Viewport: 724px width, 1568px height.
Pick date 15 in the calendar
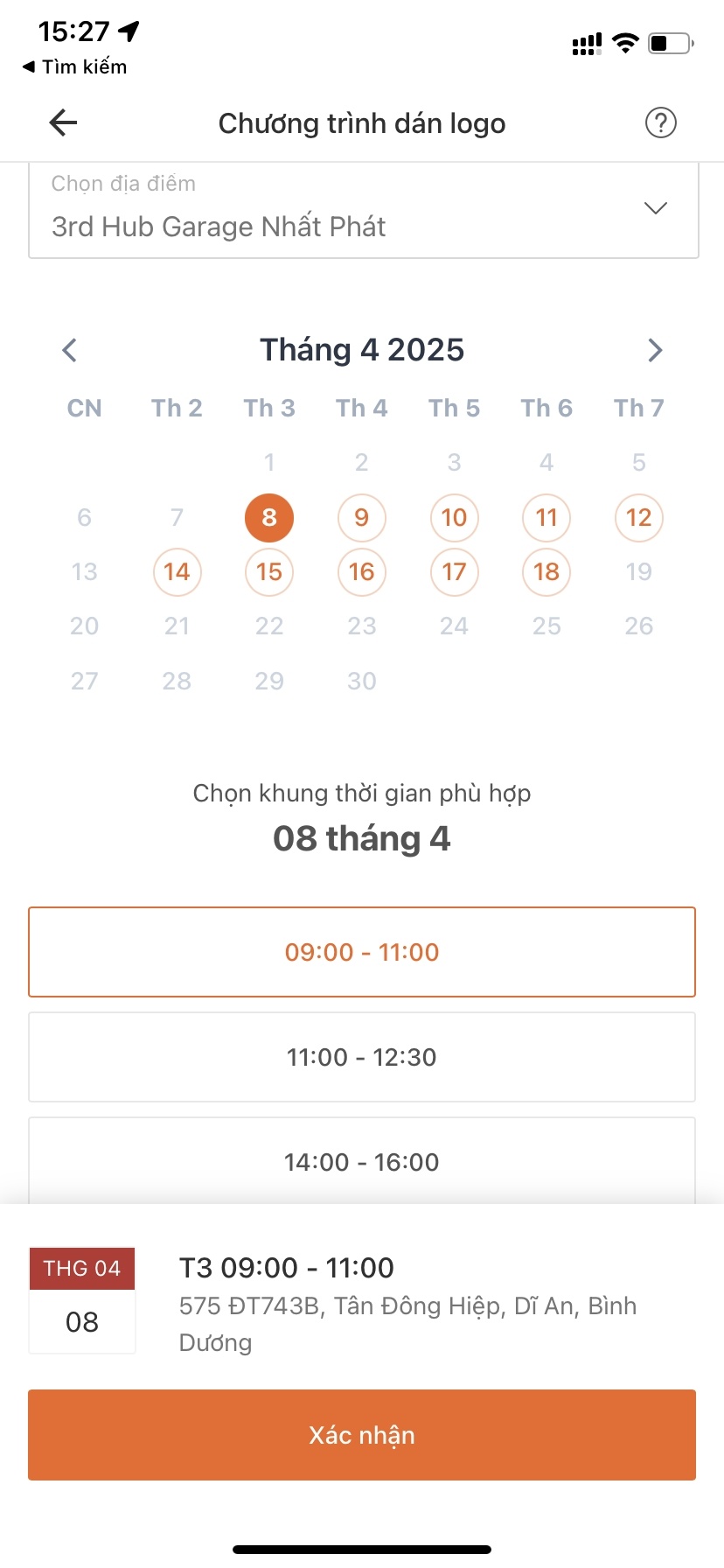(269, 572)
